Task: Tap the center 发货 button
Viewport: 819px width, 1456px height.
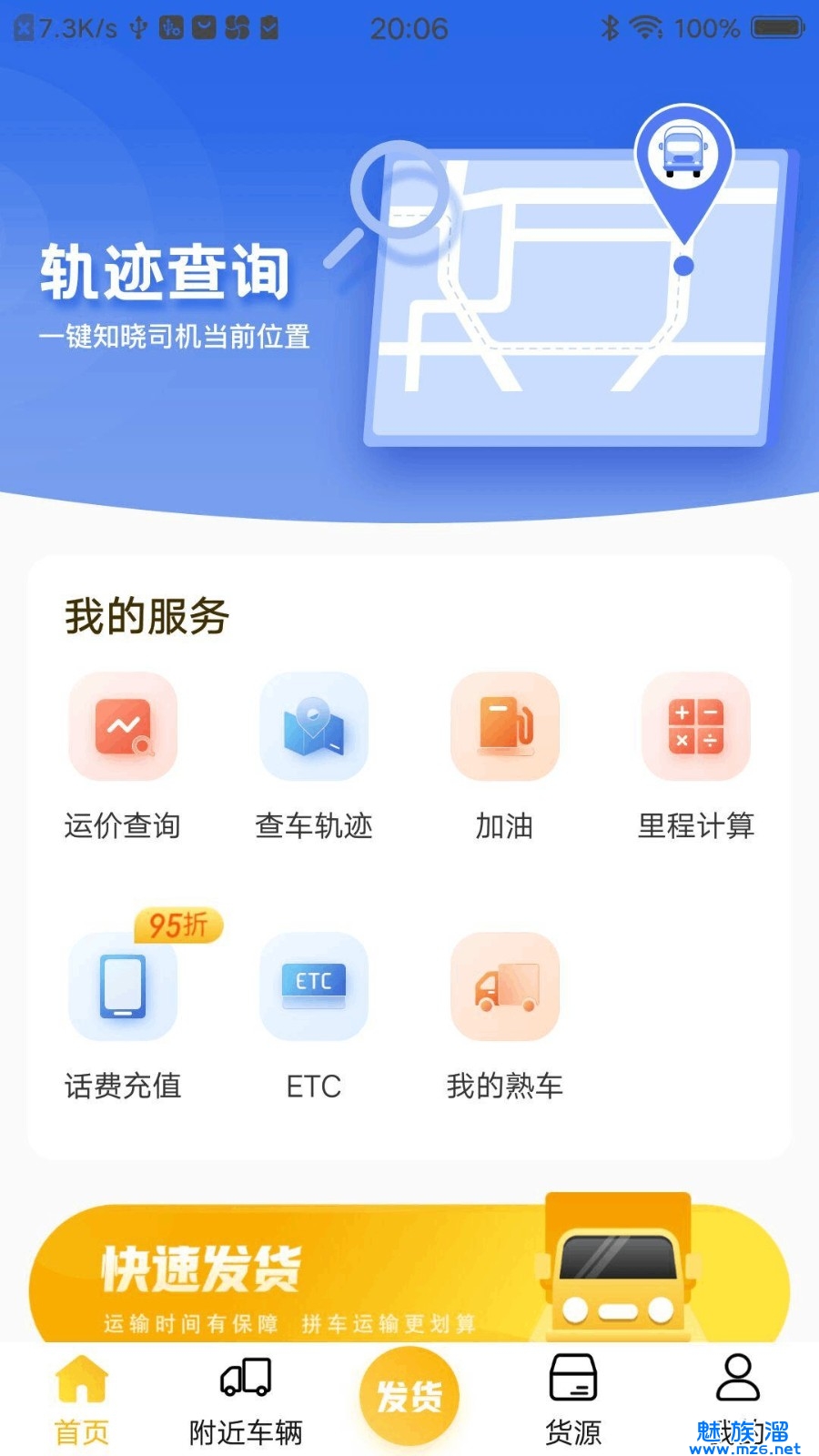Action: click(x=409, y=1395)
